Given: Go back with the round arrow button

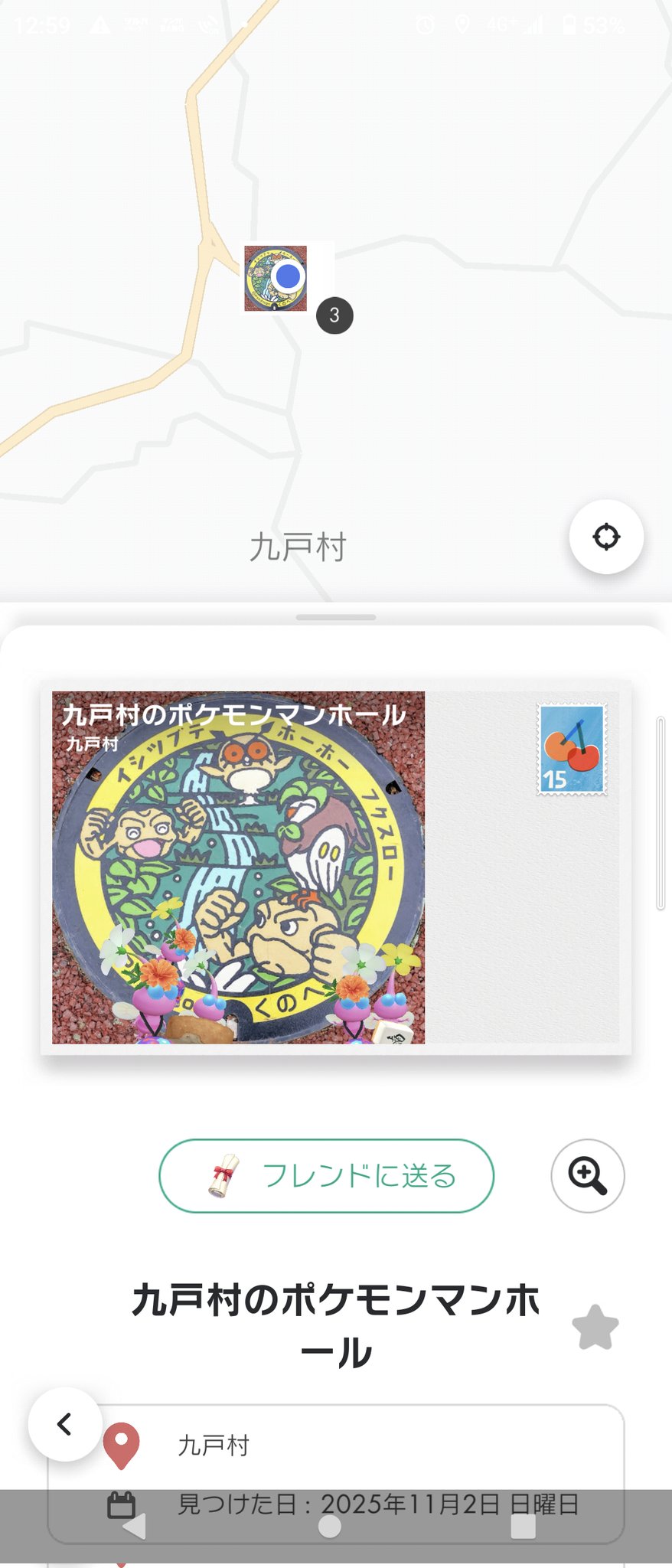Looking at the screenshot, I should [65, 1424].
